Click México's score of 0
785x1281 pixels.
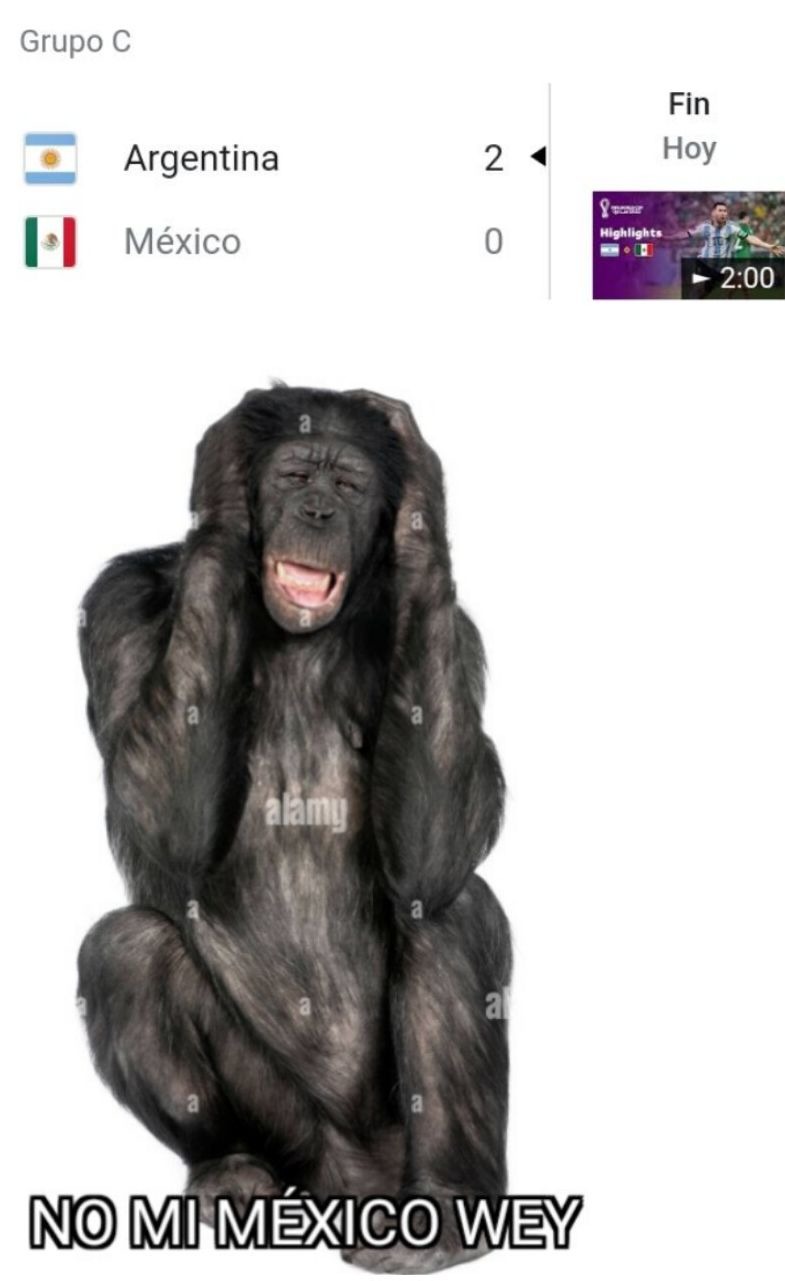coord(495,240)
